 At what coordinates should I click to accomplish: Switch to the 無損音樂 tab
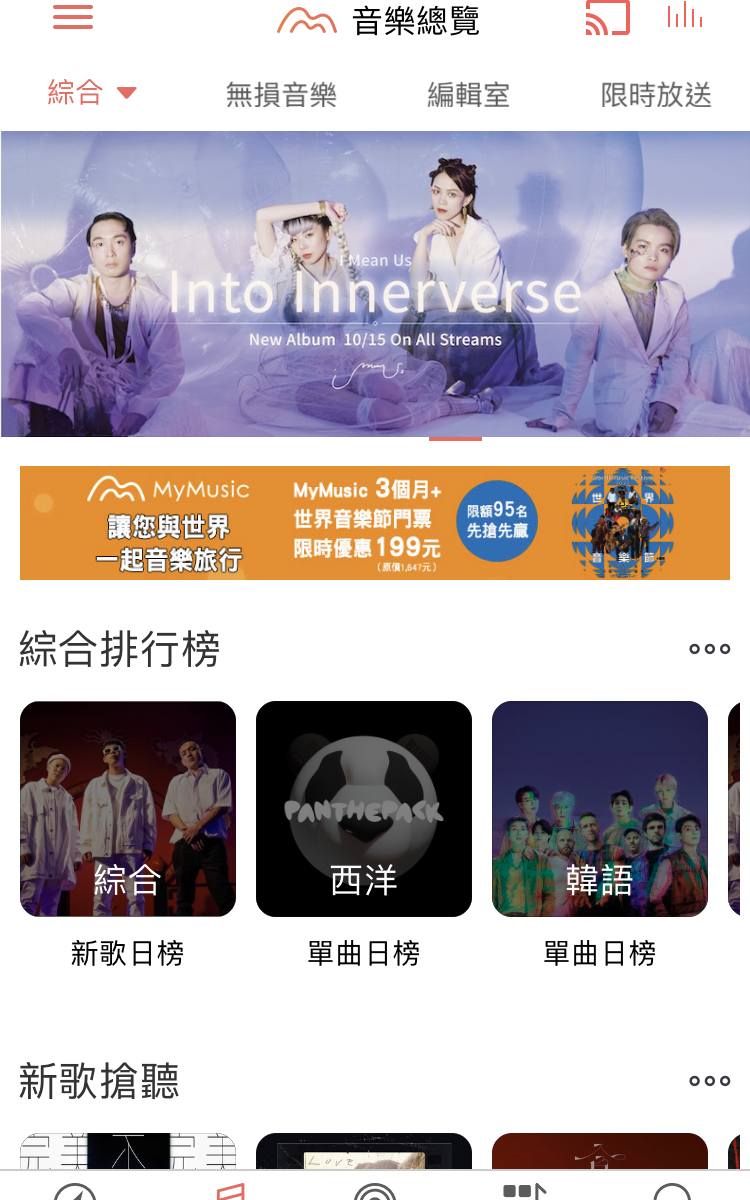point(281,95)
